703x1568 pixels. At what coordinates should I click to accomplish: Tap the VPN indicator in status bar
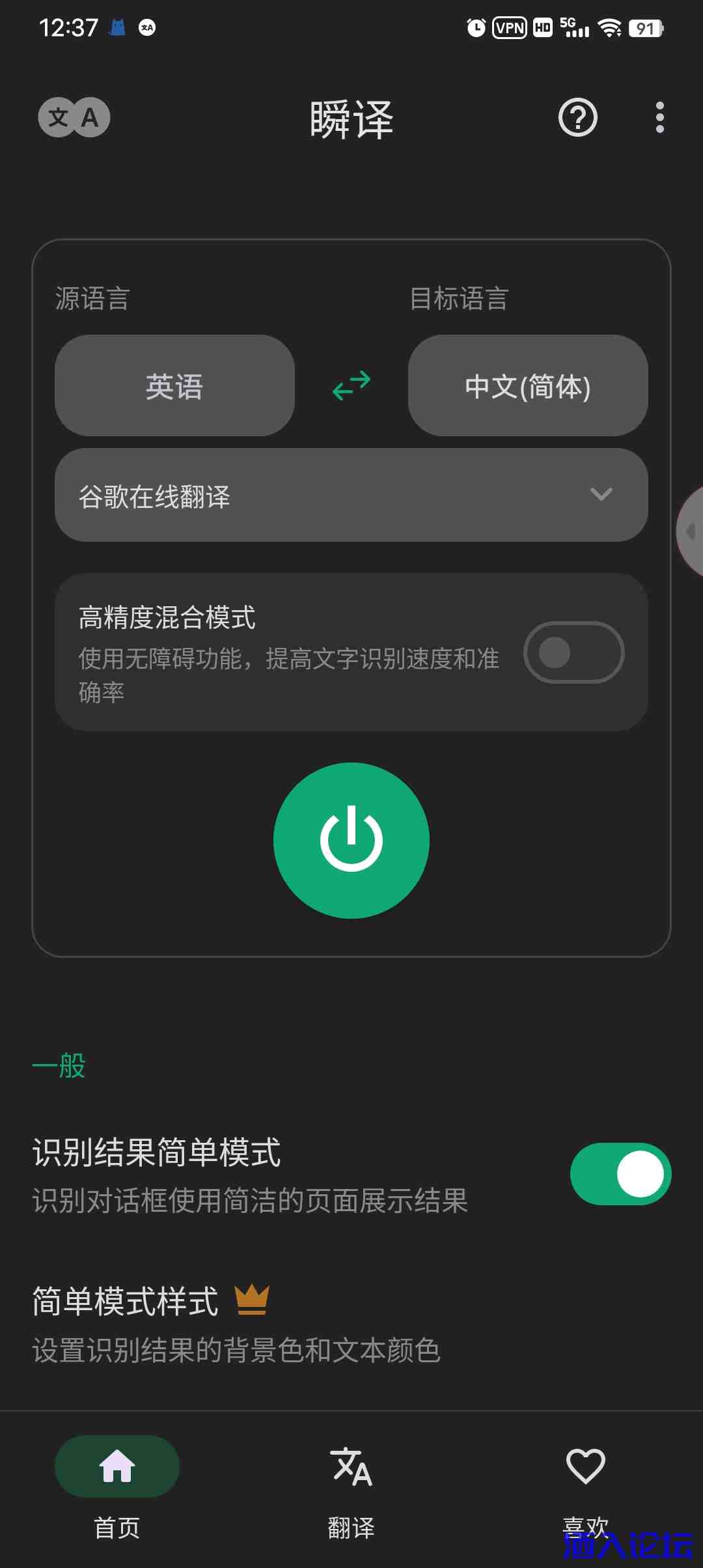[509, 27]
